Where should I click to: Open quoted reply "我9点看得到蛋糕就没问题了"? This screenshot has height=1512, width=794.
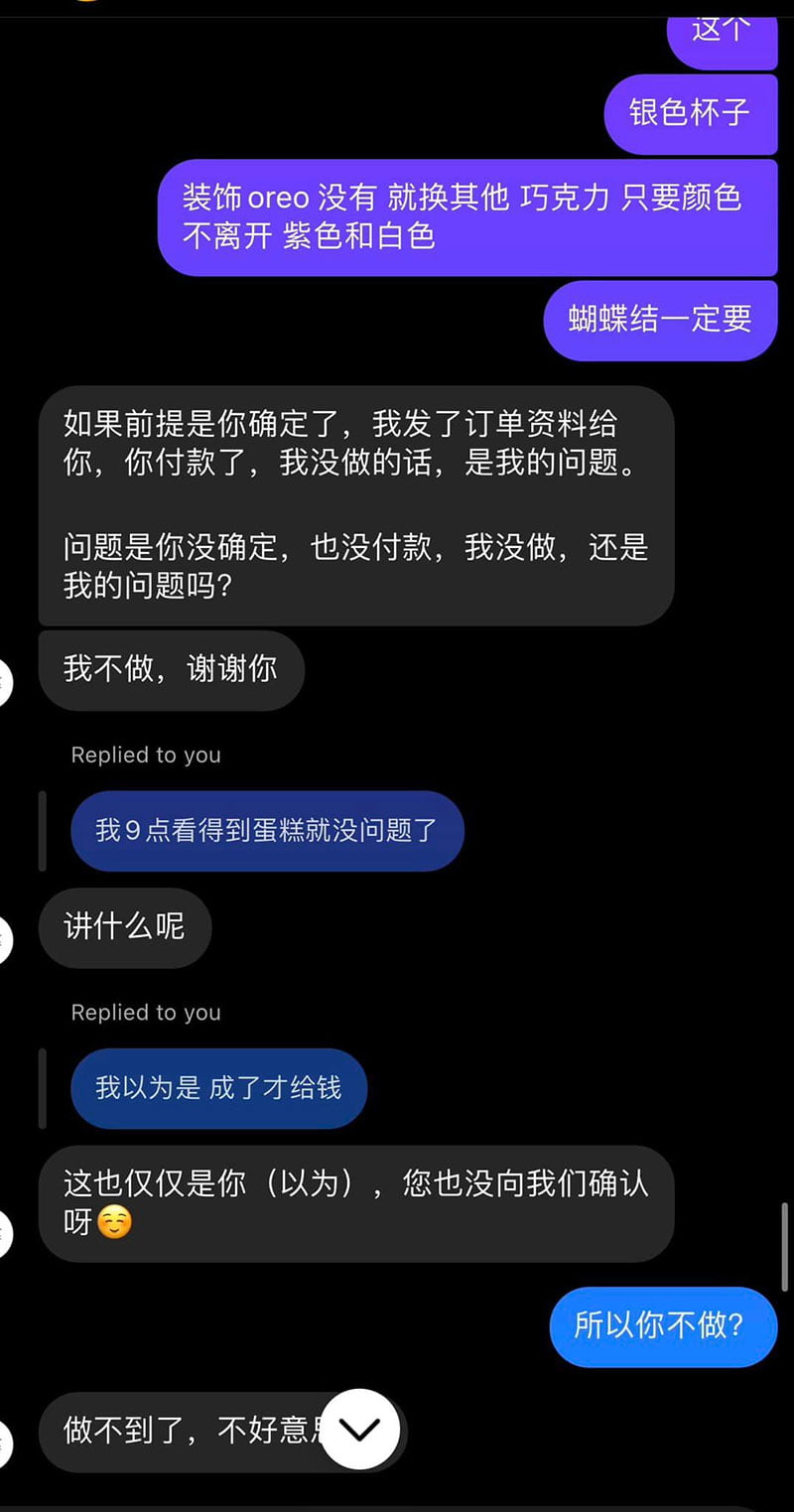pyautogui.click(x=266, y=831)
